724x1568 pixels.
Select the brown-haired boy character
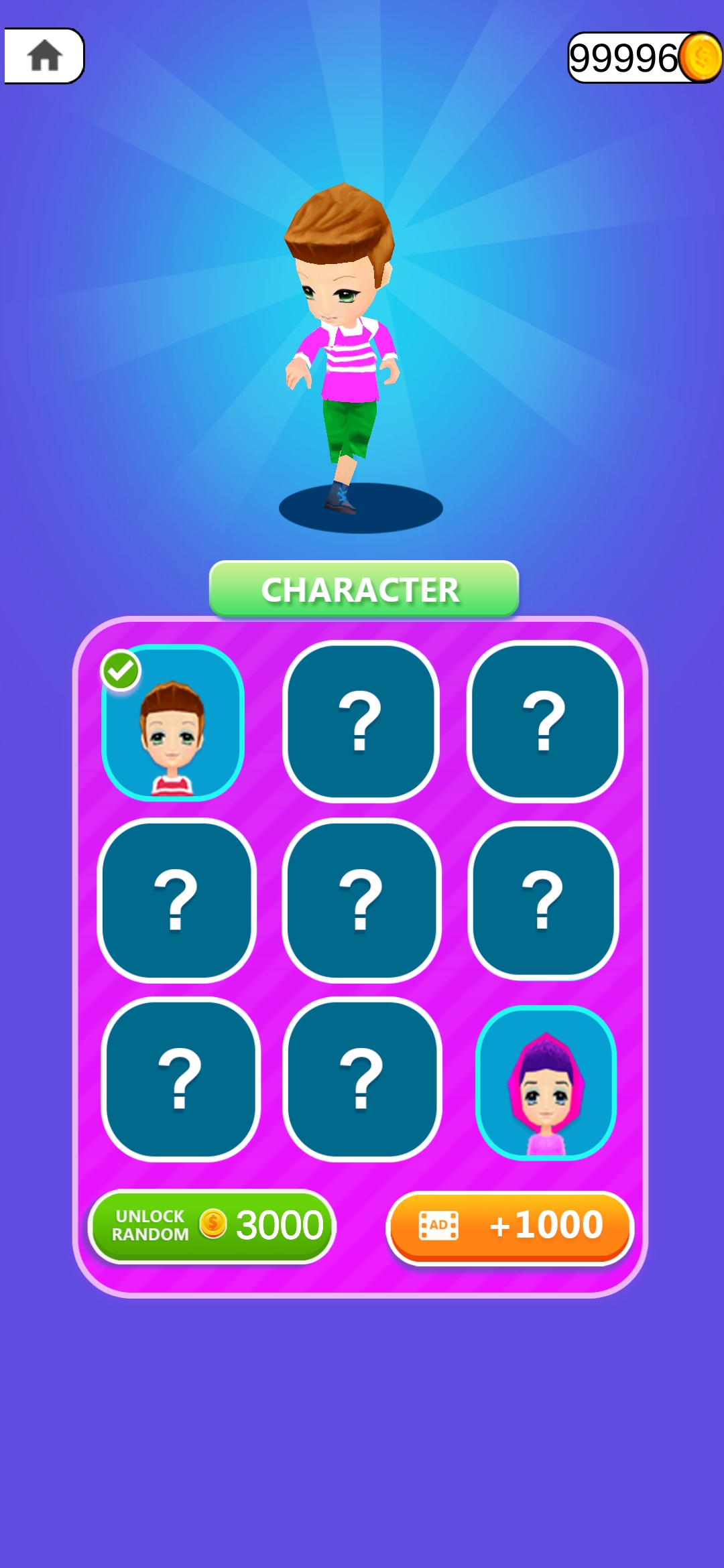[x=173, y=724]
